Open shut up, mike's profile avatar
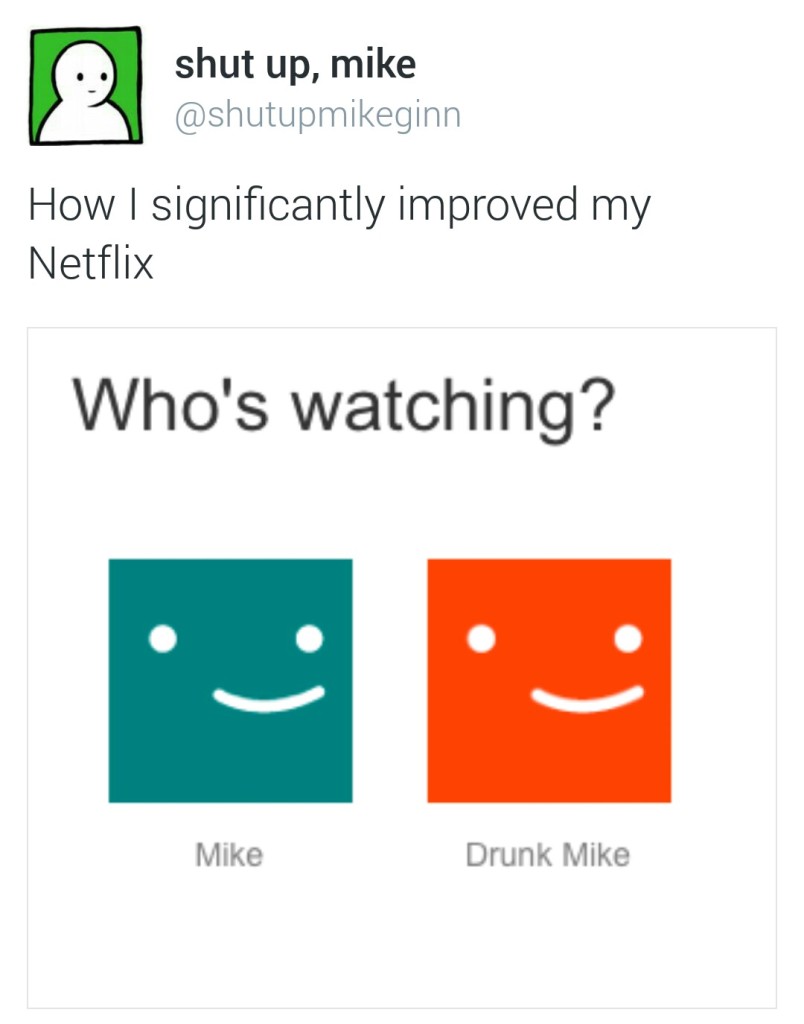The width and height of the screenshot is (804, 1024). click(84, 87)
